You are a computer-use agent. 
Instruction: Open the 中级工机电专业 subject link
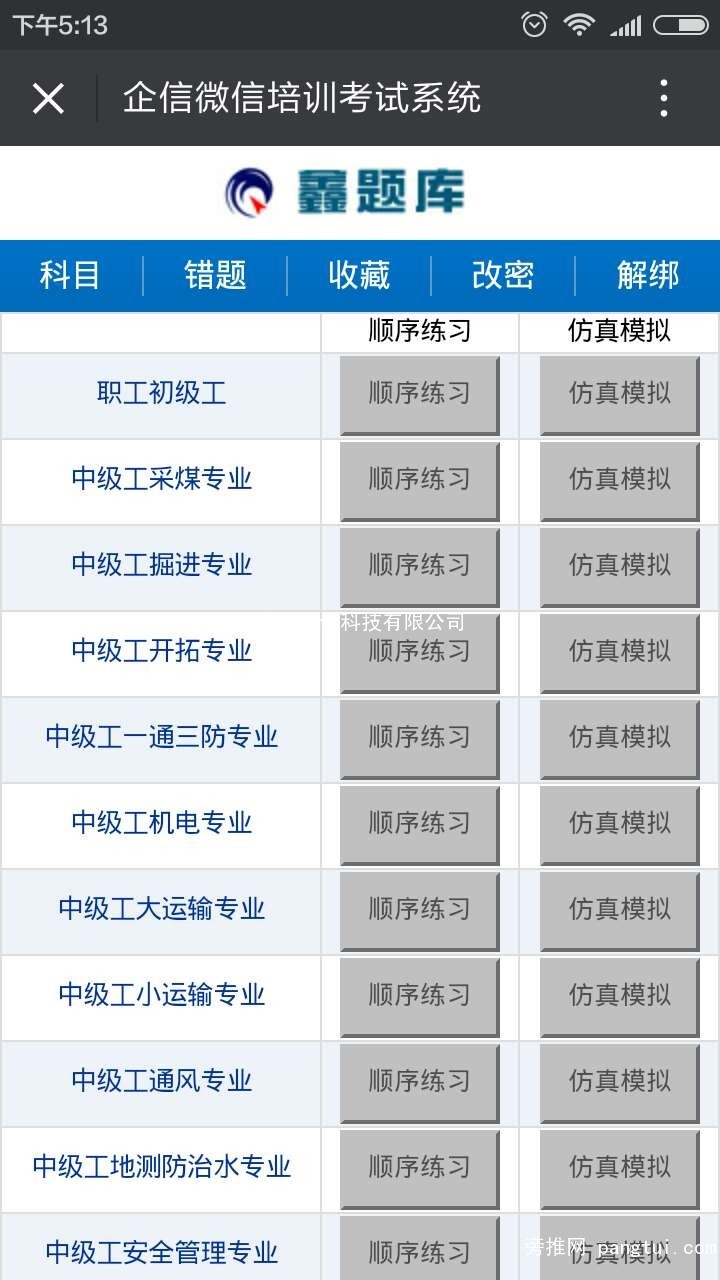pos(162,823)
